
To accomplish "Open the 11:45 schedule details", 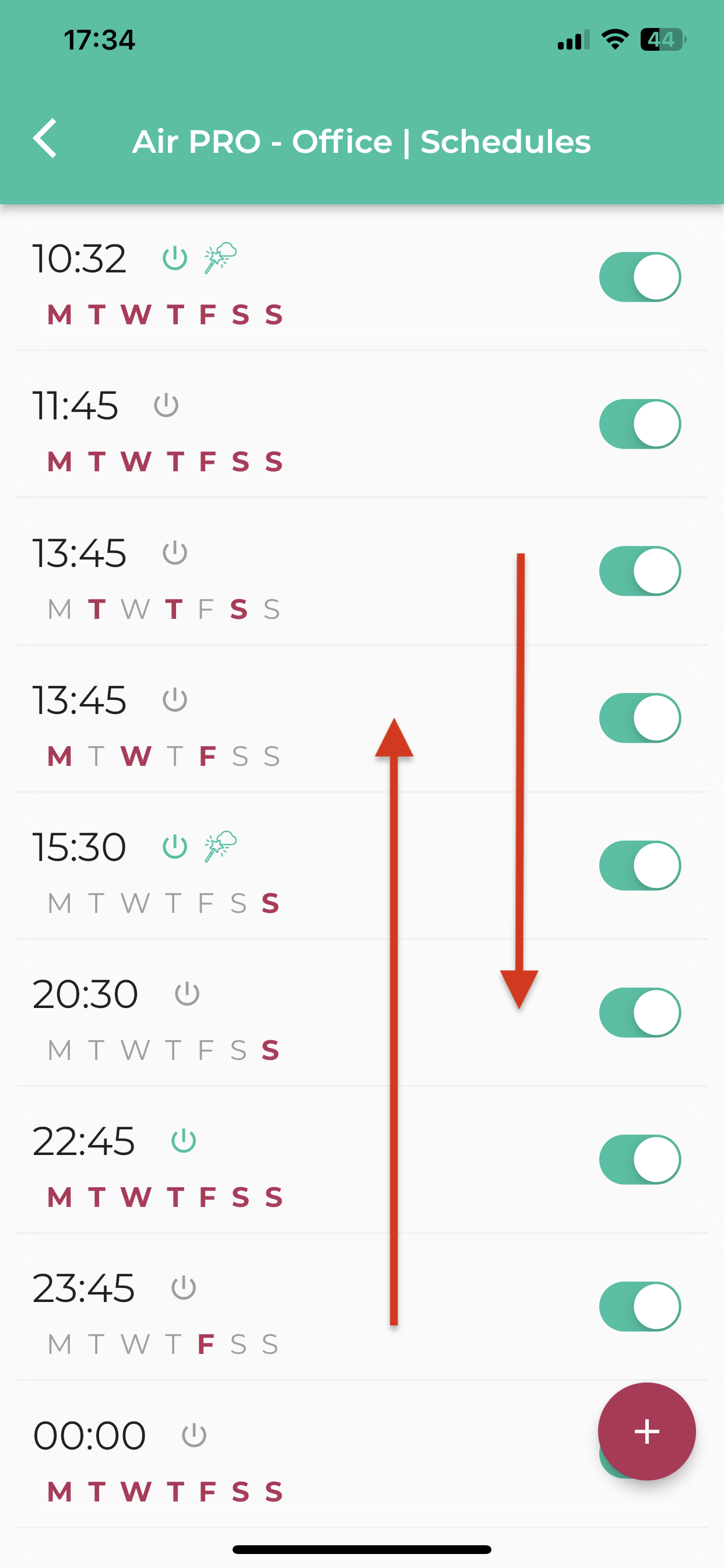I will [x=304, y=425].
